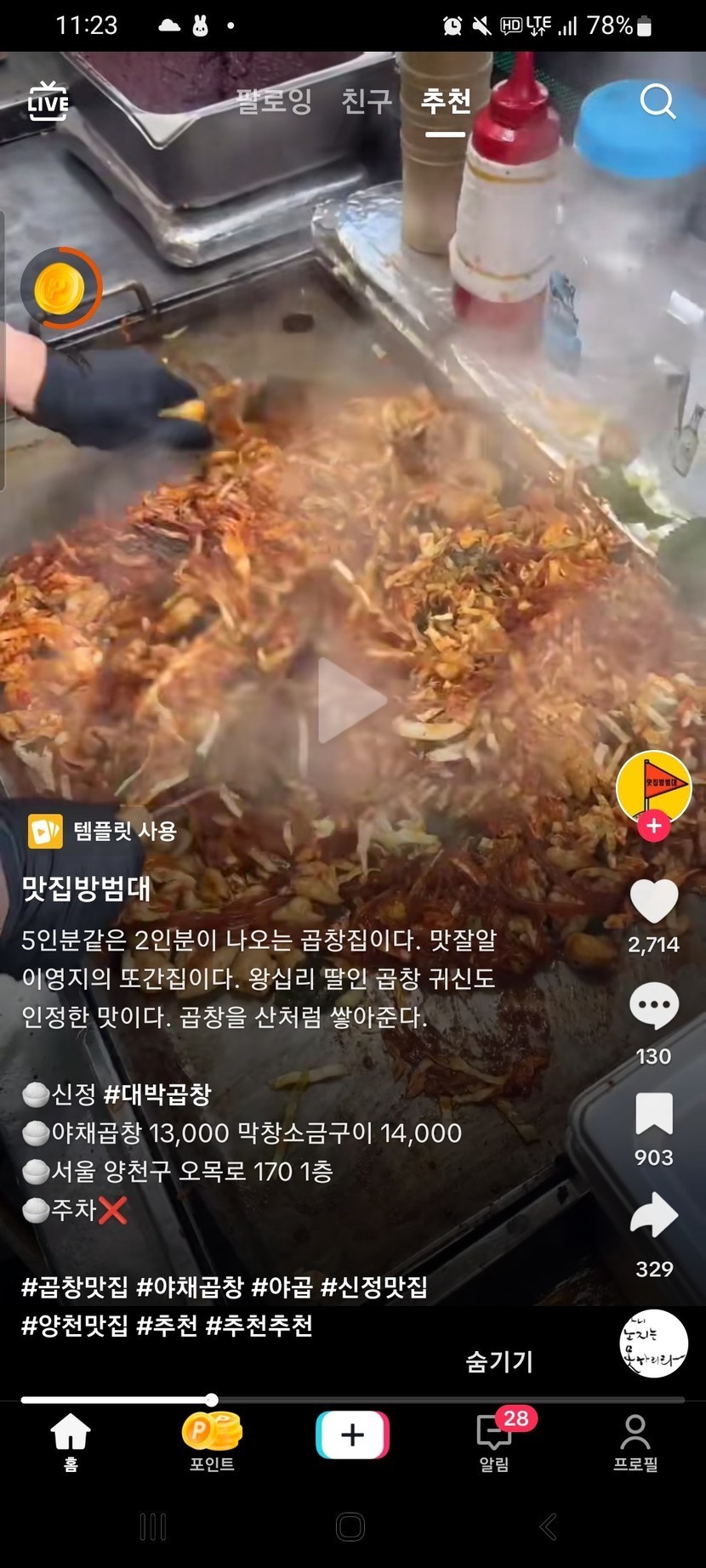Image resolution: width=706 pixels, height=1568 pixels.
Task: Open the comments on this video
Action: click(x=653, y=1005)
